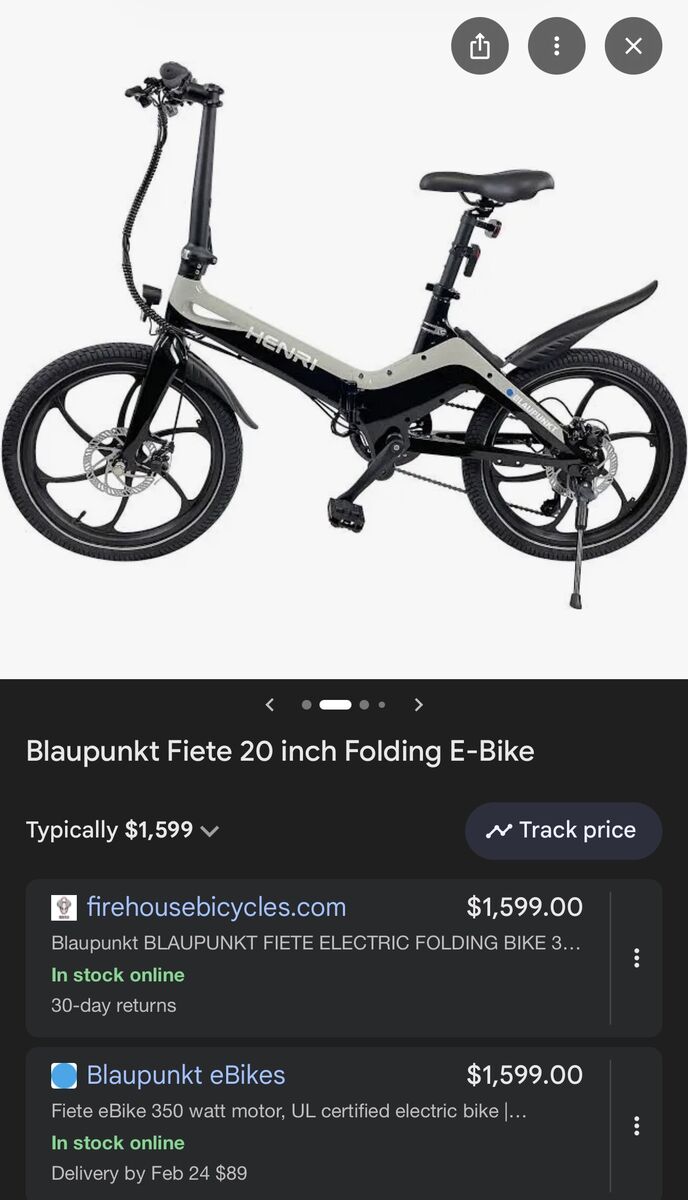Track price for this e-bike
The width and height of the screenshot is (688, 1200).
[x=563, y=830]
